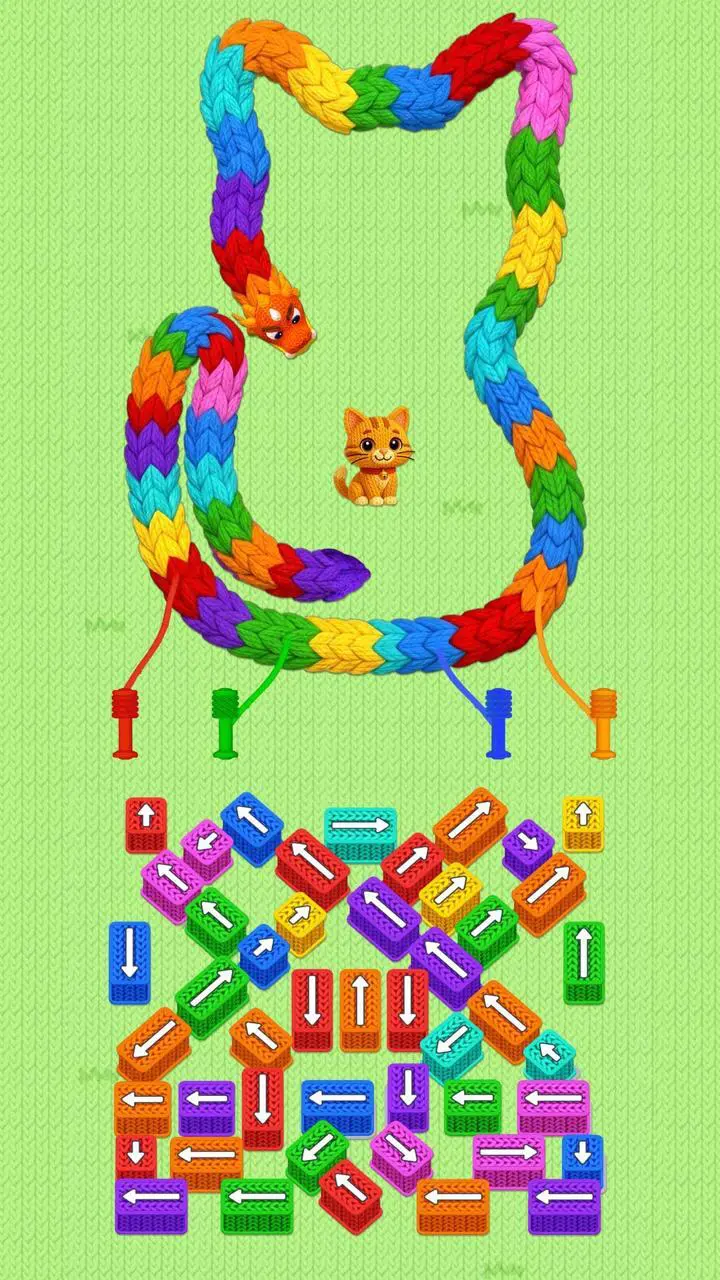Tap the pink block pointing down-right
720x1280 pixels.
tap(401, 1156)
